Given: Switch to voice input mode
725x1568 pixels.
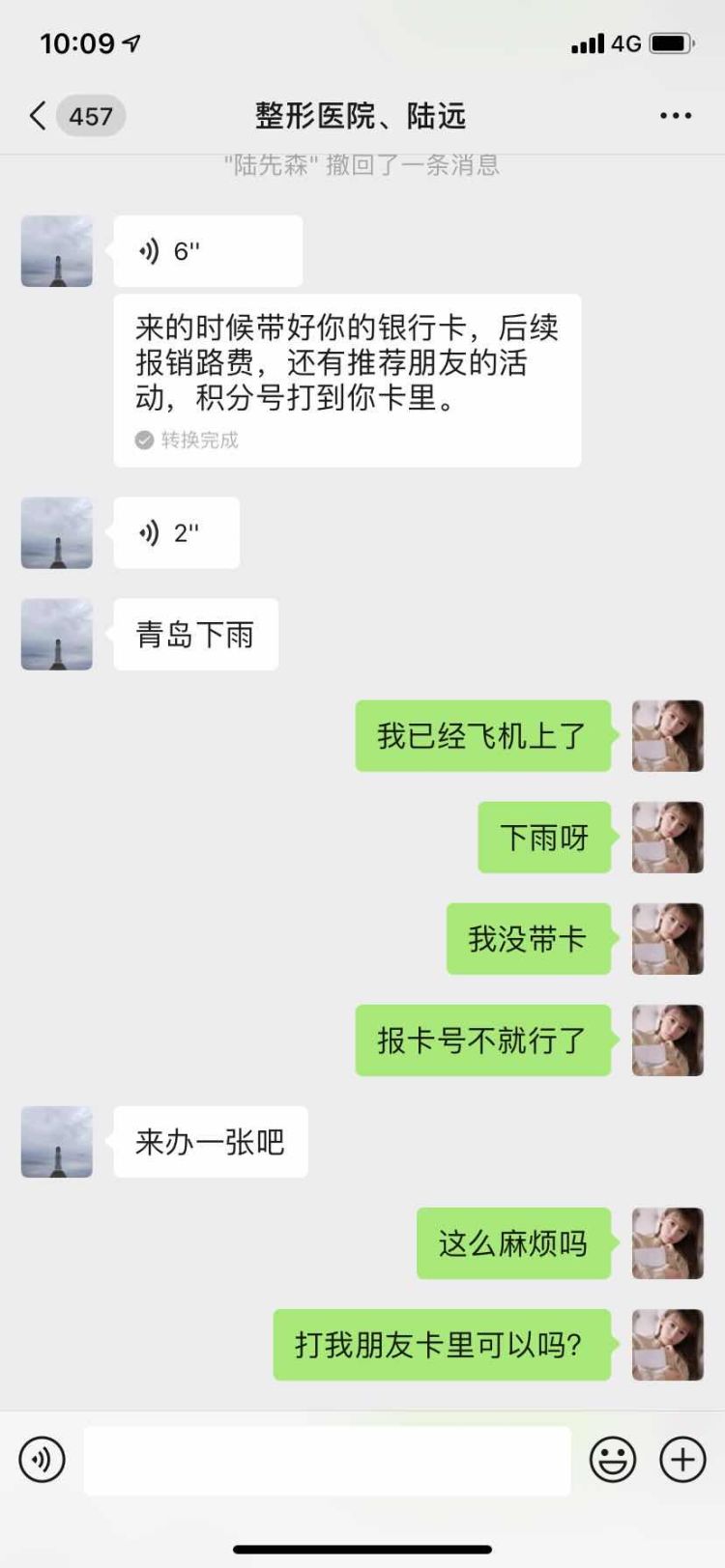Looking at the screenshot, I should [x=42, y=1459].
